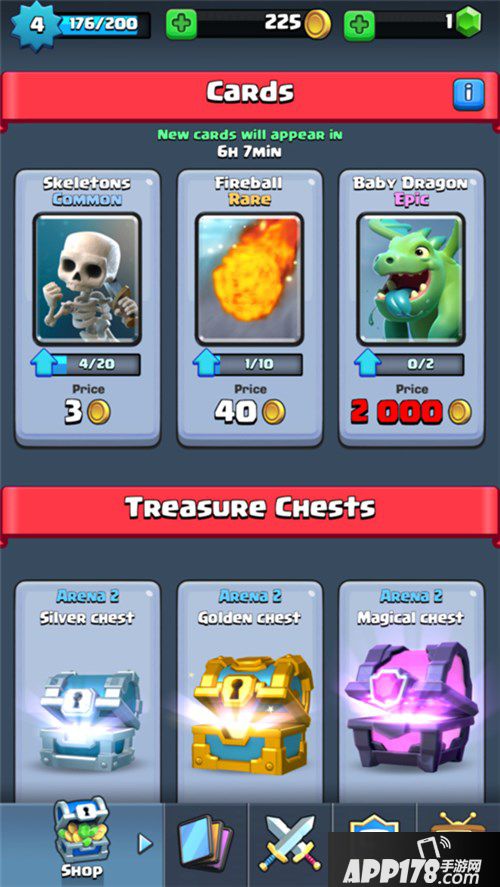
Task: Open the Arena 2 Silver chest
Action: 88,693
